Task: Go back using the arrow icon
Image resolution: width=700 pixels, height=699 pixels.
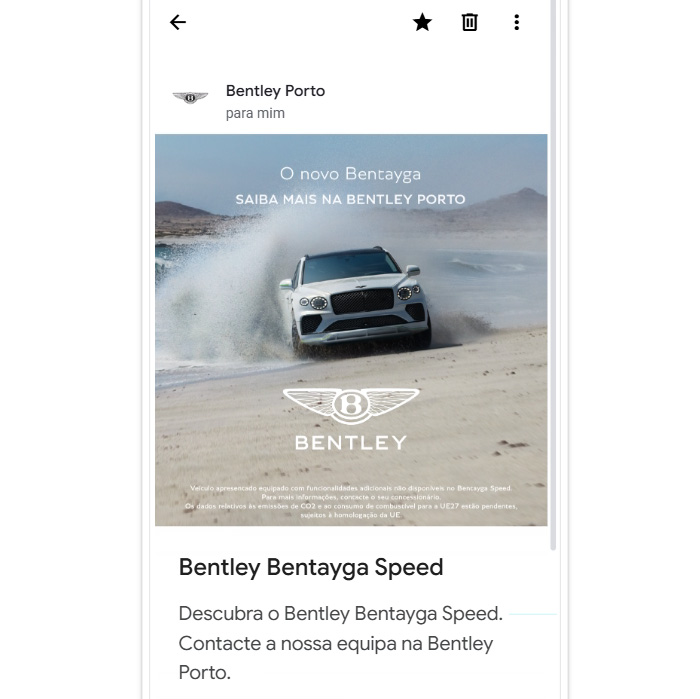Action: (x=178, y=22)
